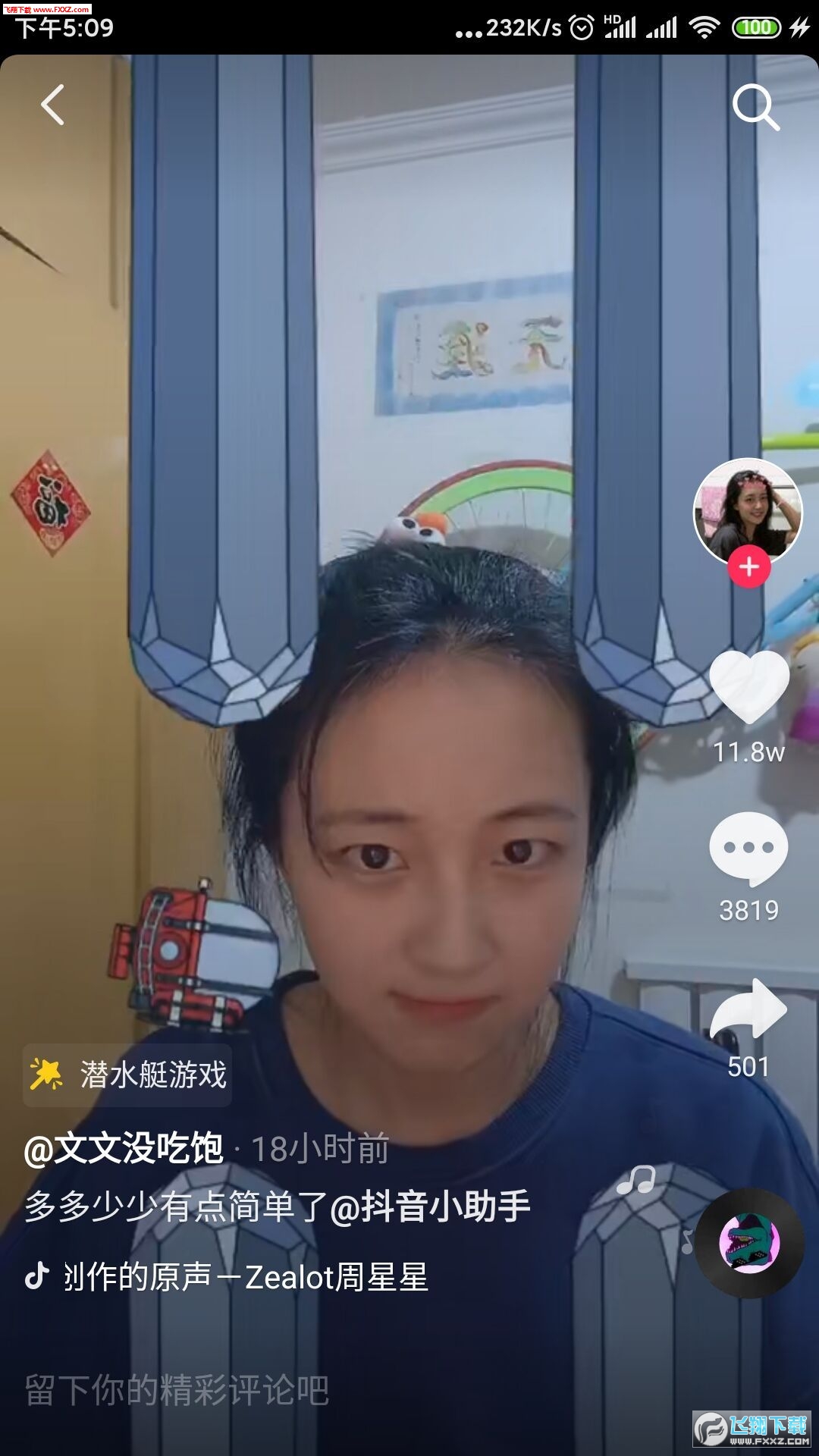Open the original sound by Zealot周星星

point(244,1277)
